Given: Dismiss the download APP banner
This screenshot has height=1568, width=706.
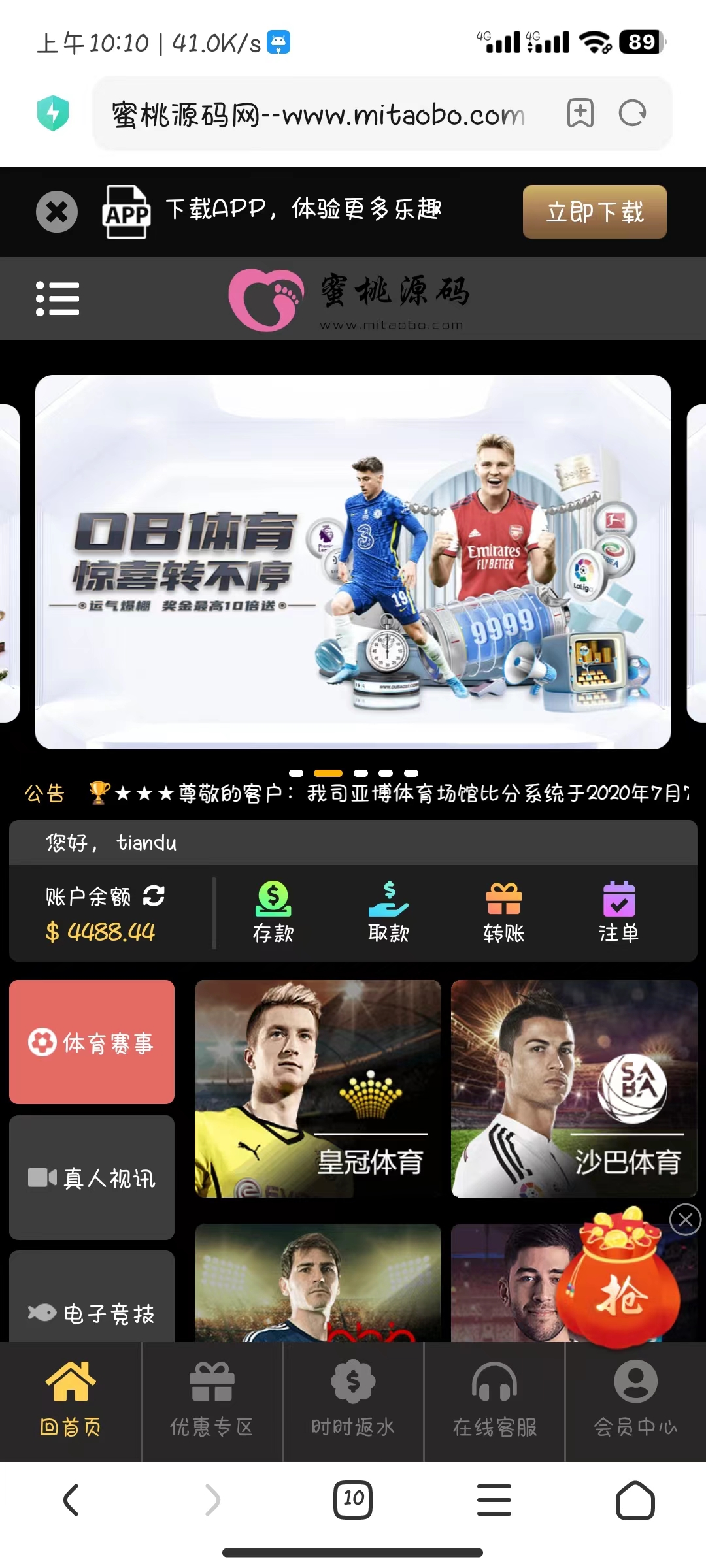Looking at the screenshot, I should [56, 211].
